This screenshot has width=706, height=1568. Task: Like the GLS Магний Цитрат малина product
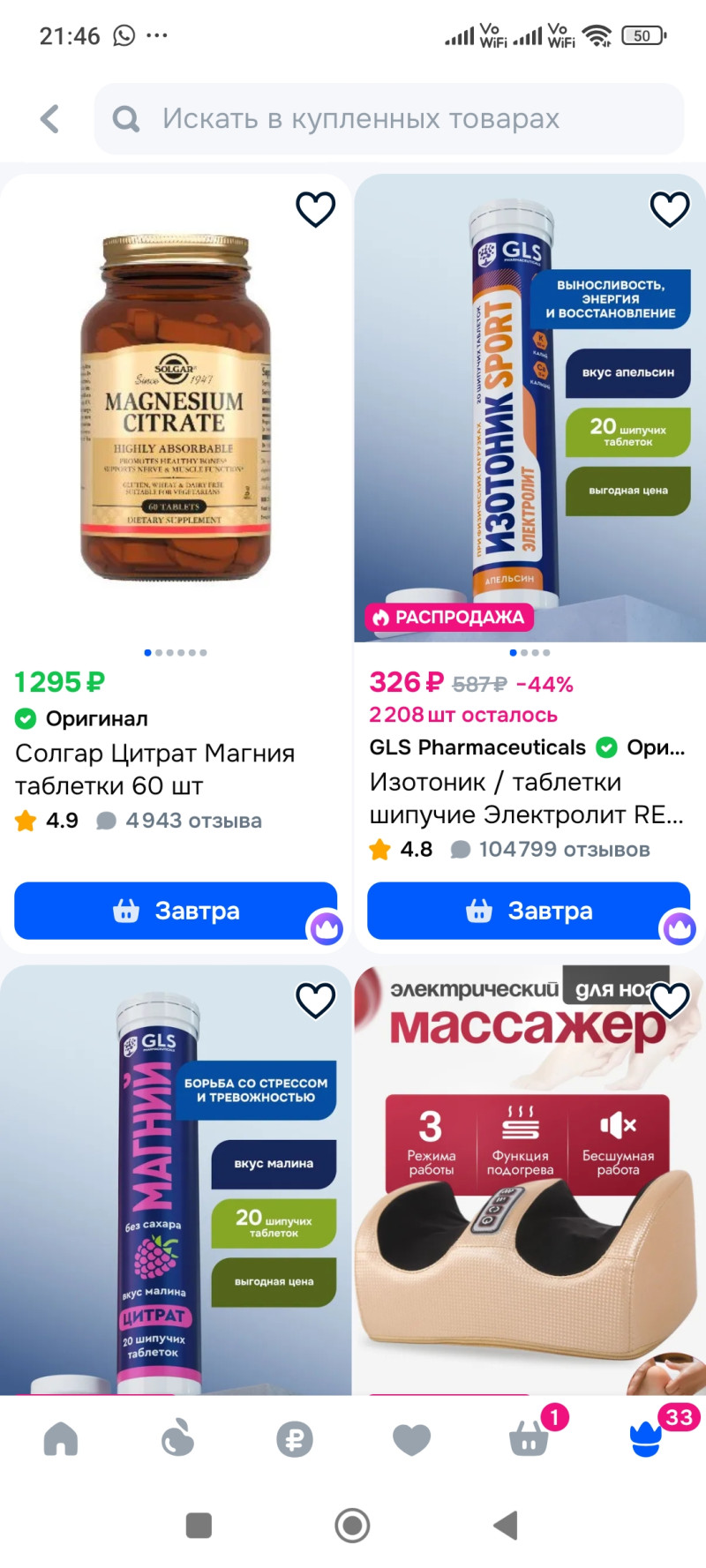point(315,1001)
